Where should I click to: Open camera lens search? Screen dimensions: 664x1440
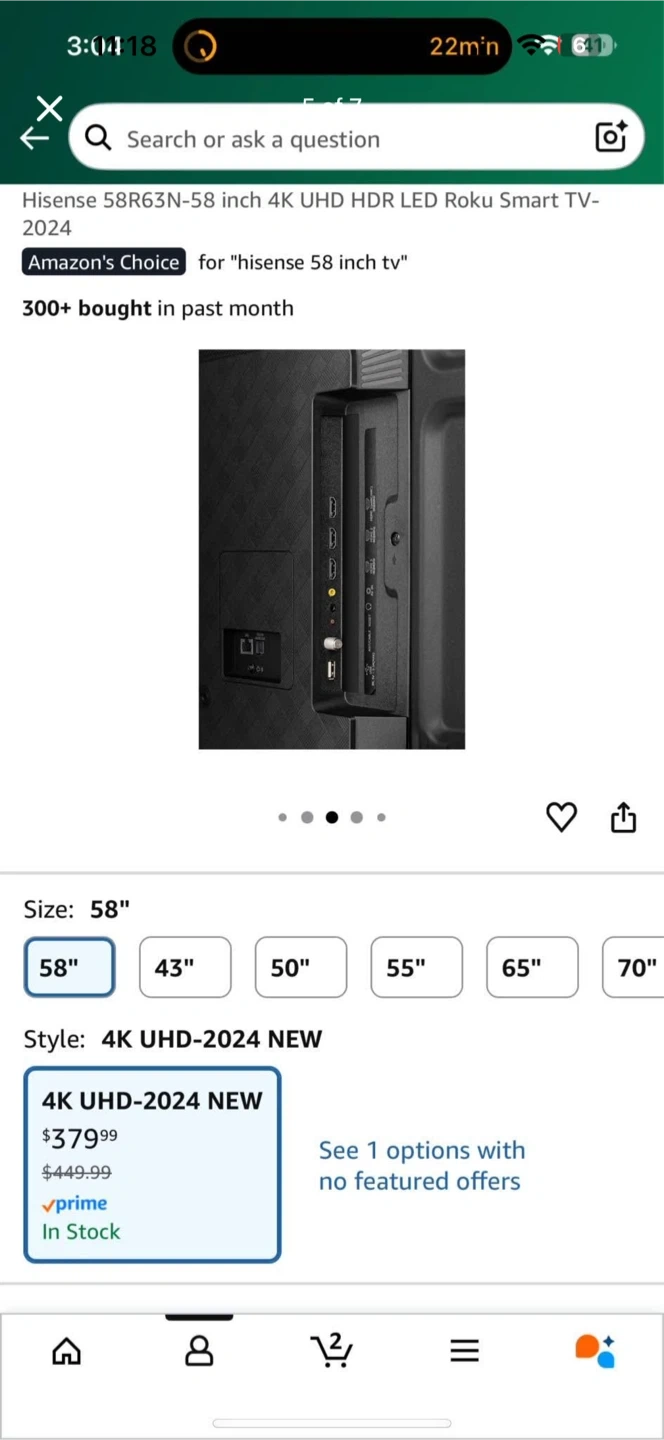[x=610, y=137]
